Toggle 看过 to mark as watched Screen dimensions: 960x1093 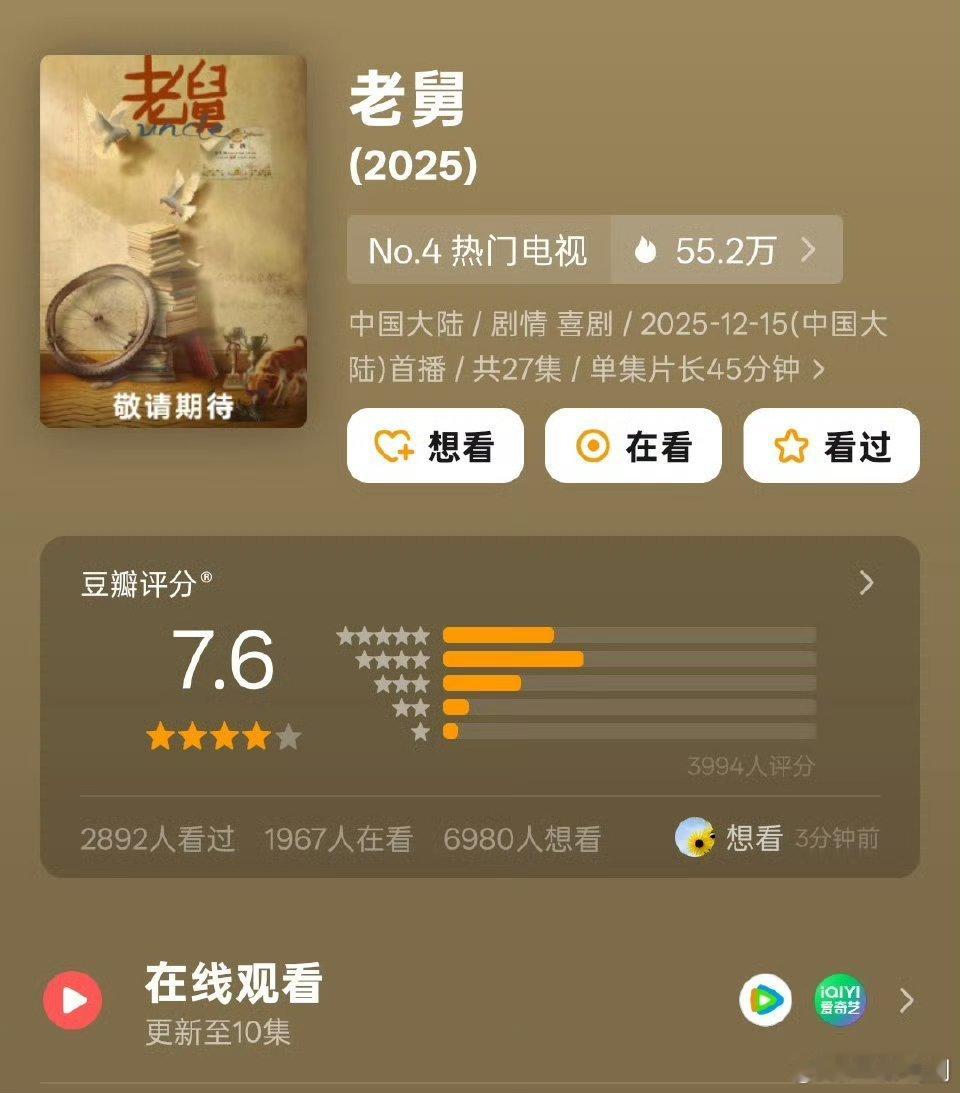pyautogui.click(x=831, y=447)
